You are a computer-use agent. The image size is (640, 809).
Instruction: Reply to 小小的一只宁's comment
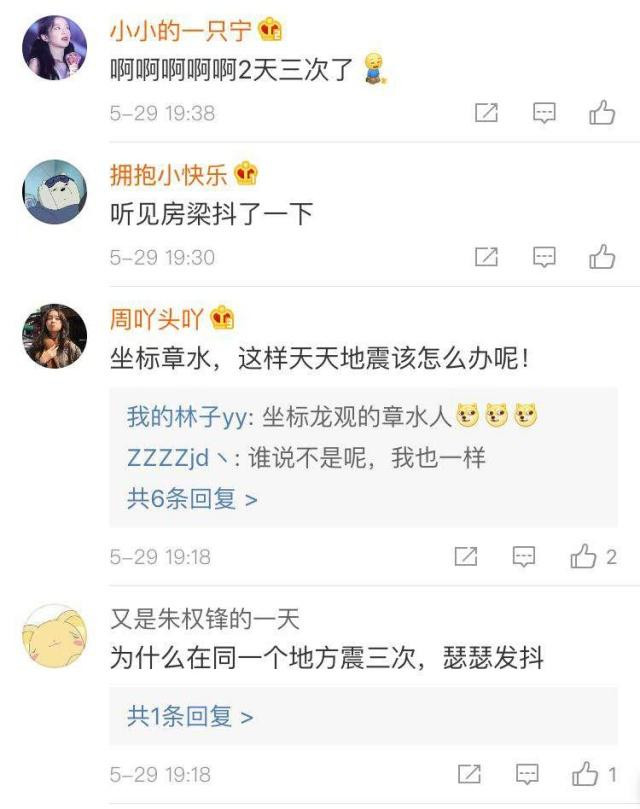[544, 113]
